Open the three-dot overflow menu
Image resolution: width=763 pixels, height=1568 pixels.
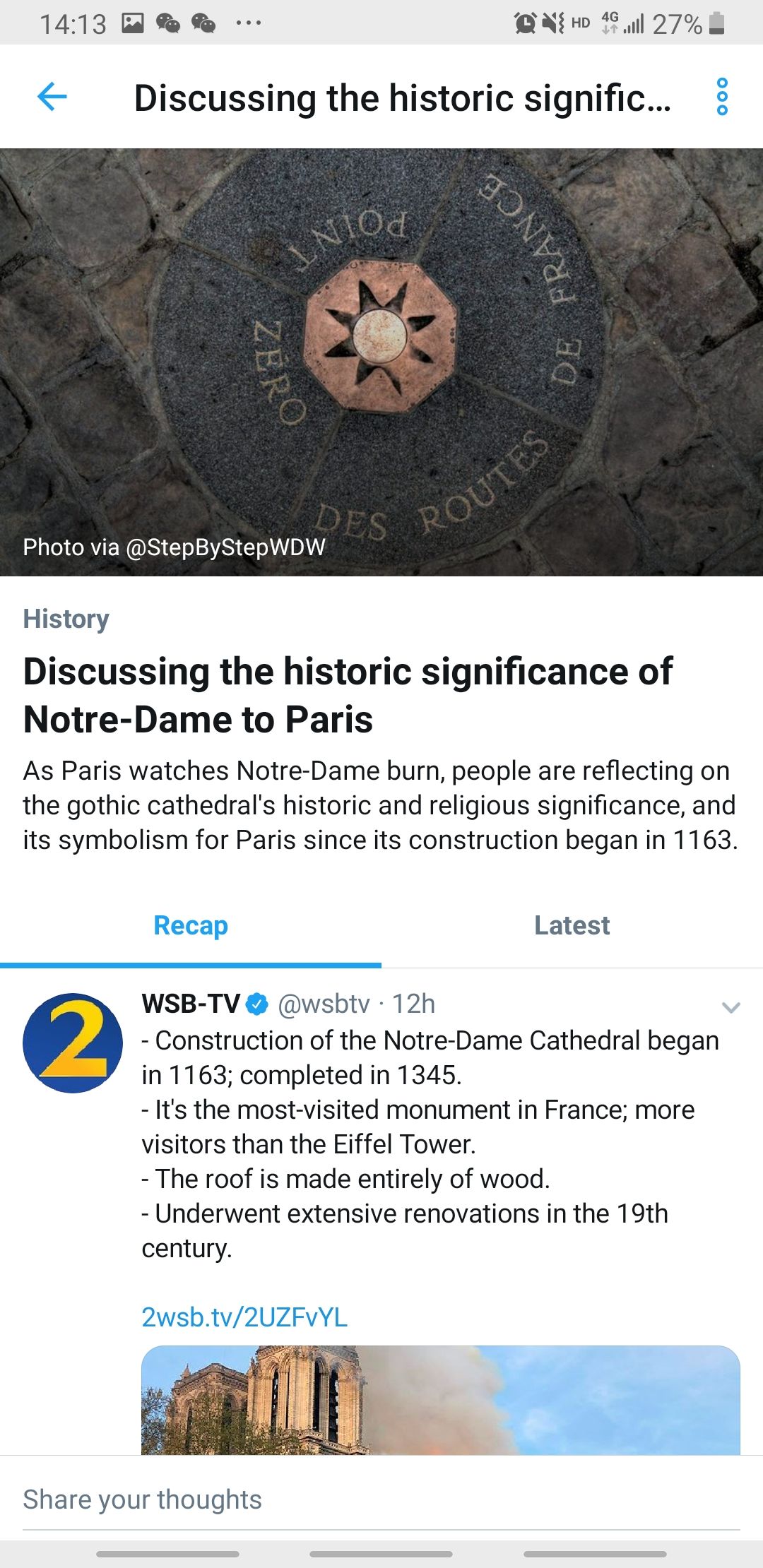(x=721, y=97)
